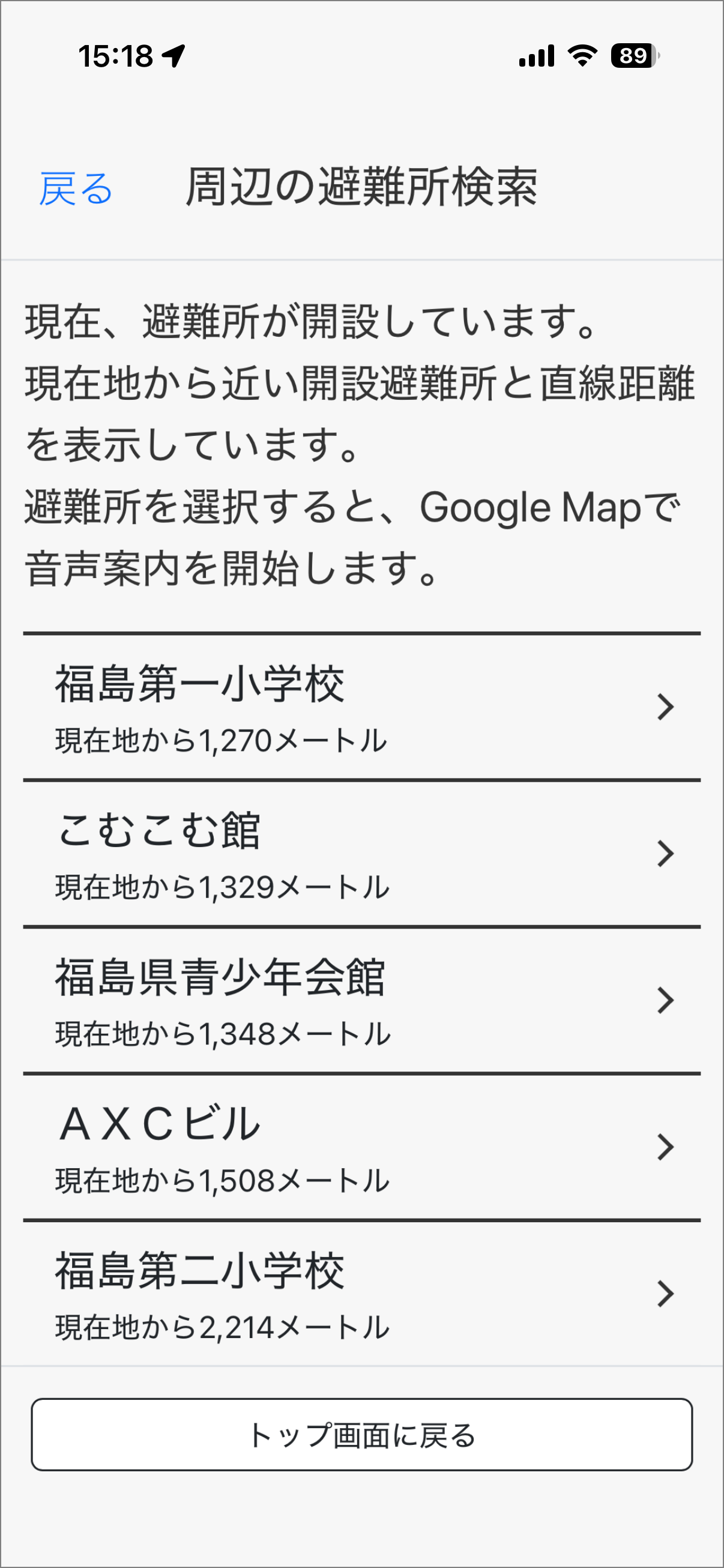Select 福島第一小学校 shelter

[361, 707]
